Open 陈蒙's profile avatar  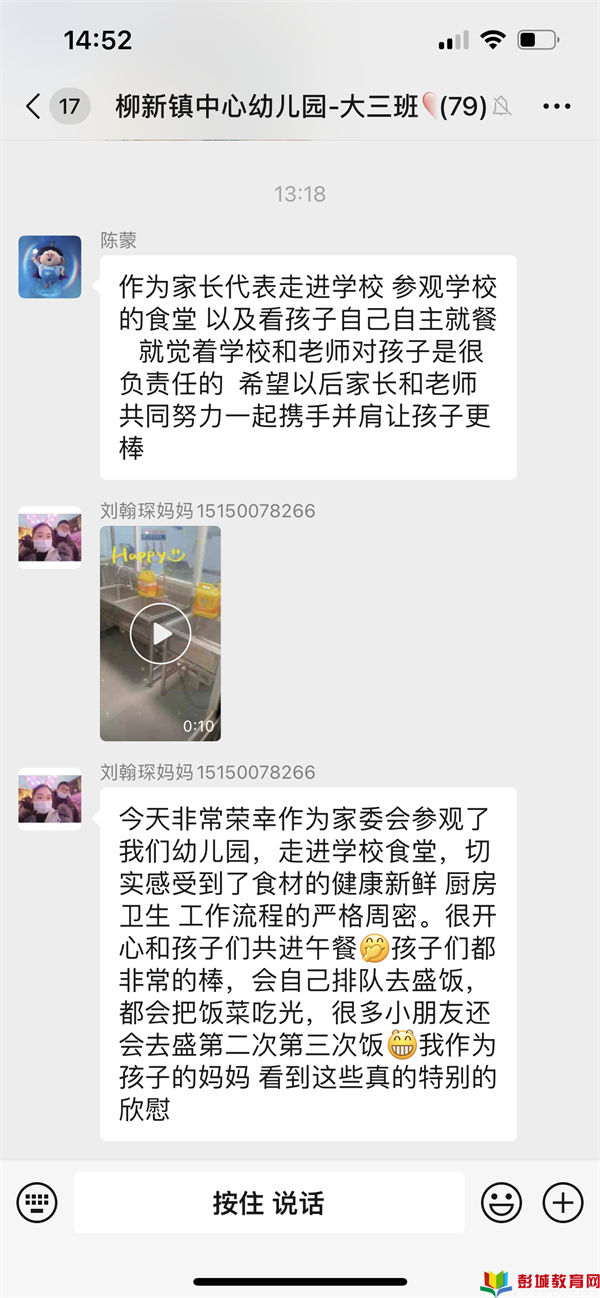pos(50,267)
